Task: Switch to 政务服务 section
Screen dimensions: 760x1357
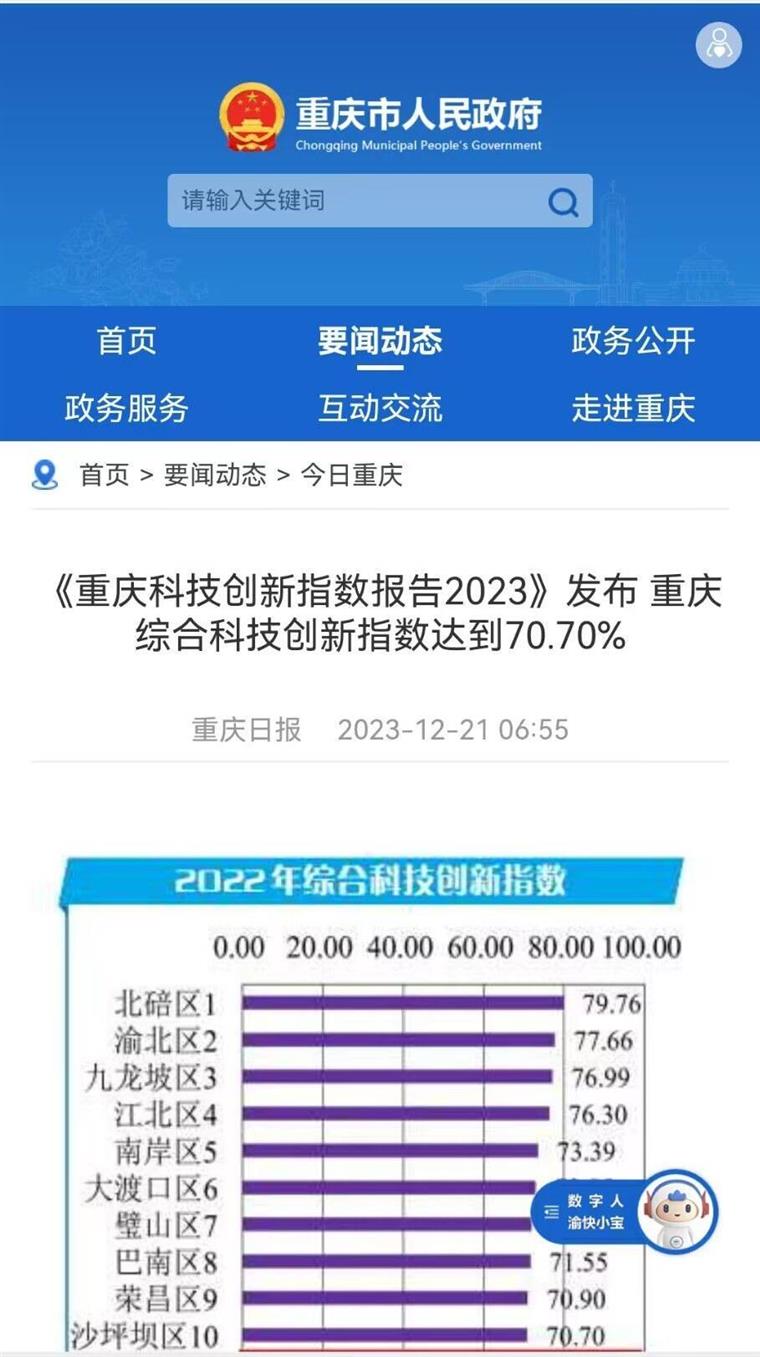Action: click(x=127, y=408)
